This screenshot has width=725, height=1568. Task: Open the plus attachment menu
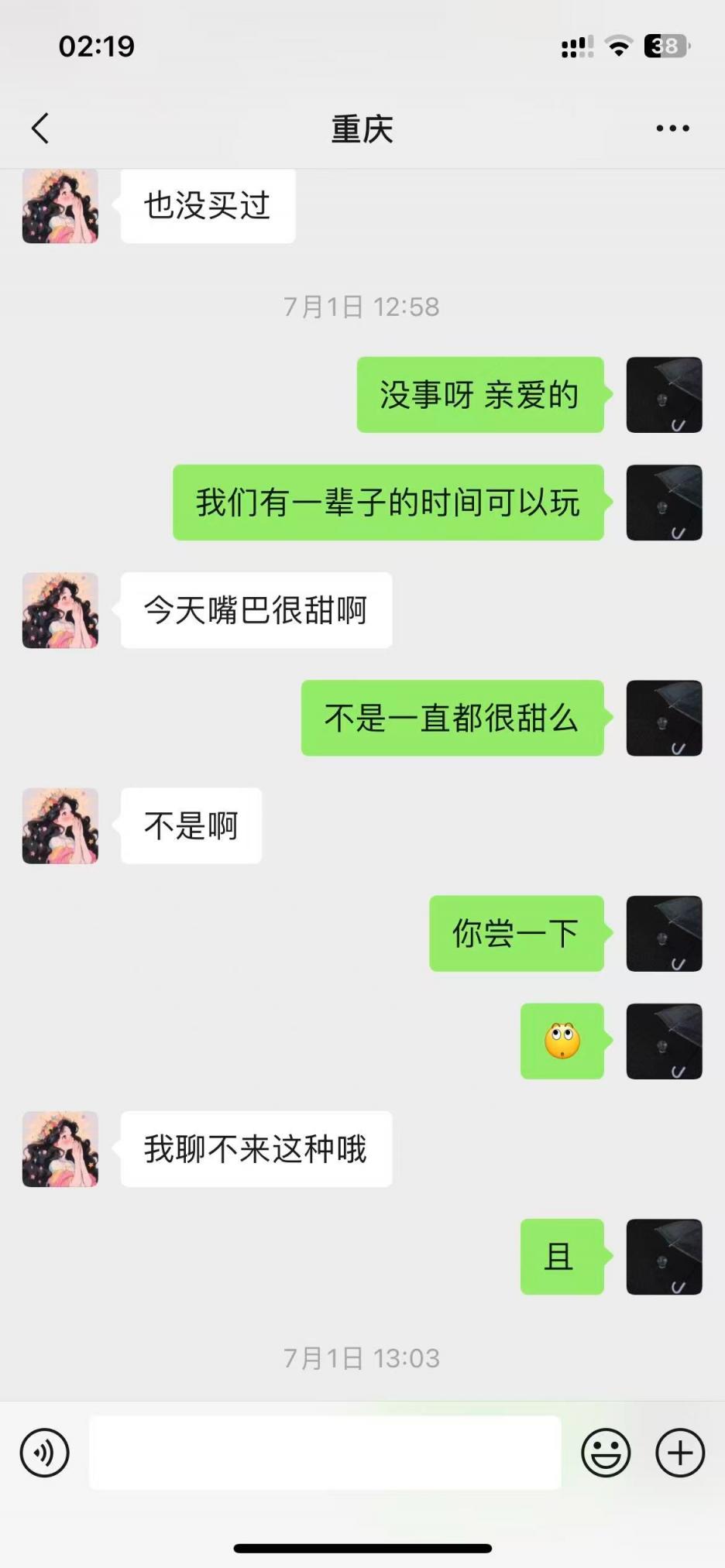point(680,1453)
